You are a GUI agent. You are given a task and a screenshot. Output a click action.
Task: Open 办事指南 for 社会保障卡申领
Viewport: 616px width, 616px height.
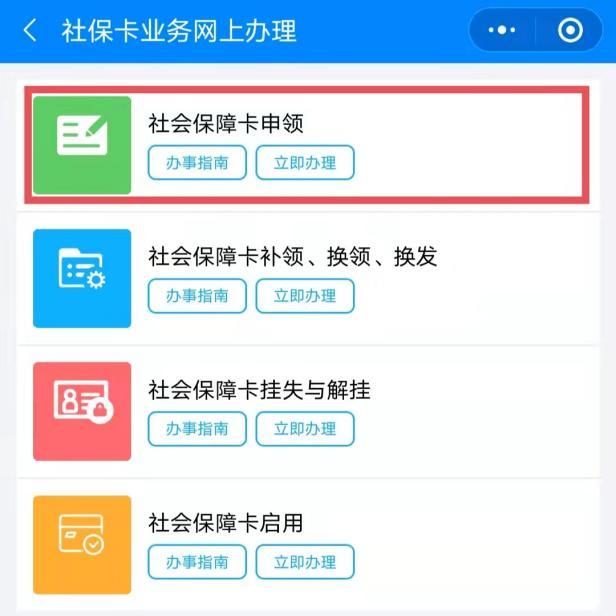click(x=197, y=162)
